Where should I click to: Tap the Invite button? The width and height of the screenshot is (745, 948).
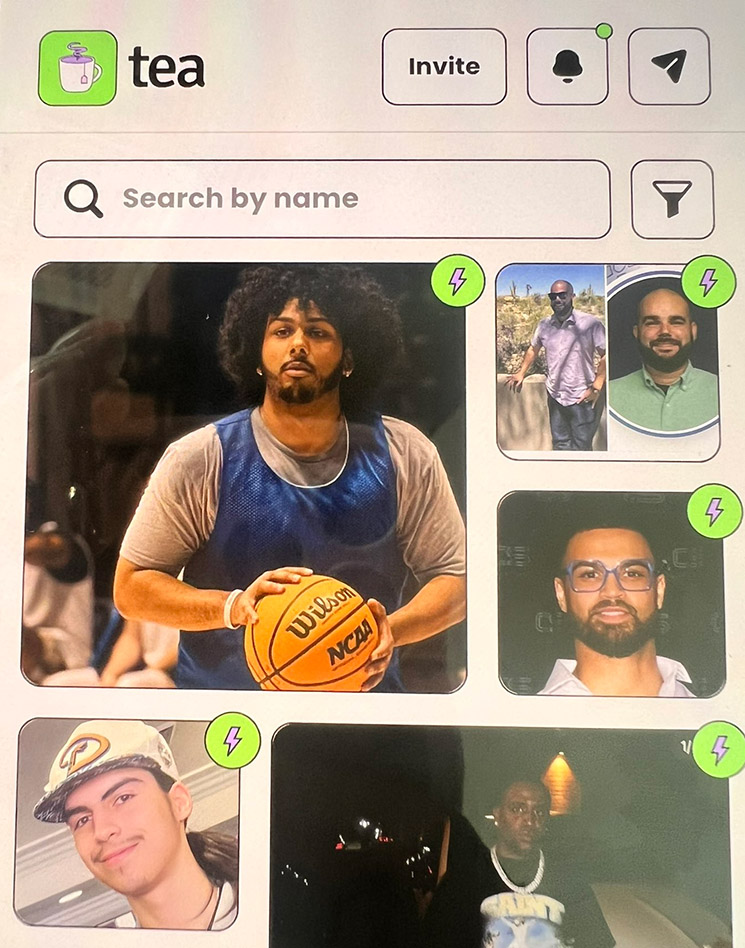click(x=444, y=67)
